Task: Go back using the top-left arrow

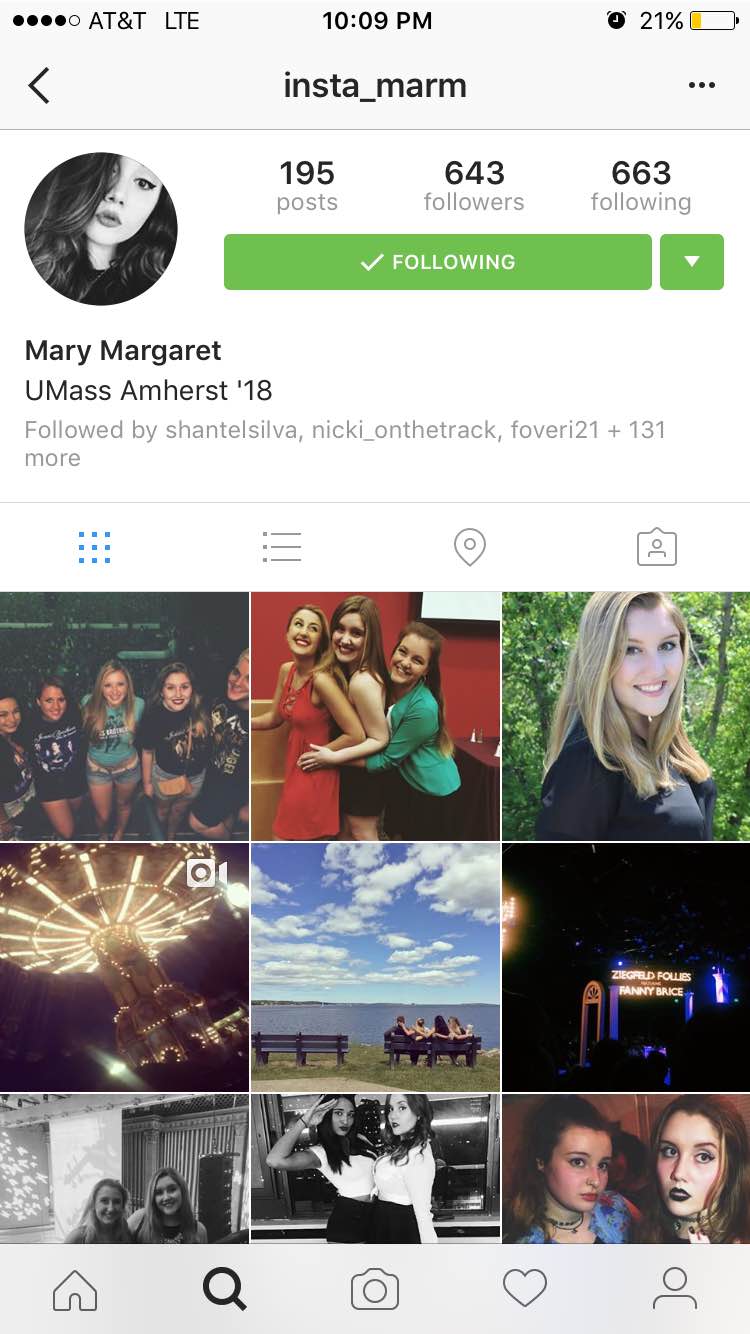Action: (39, 85)
